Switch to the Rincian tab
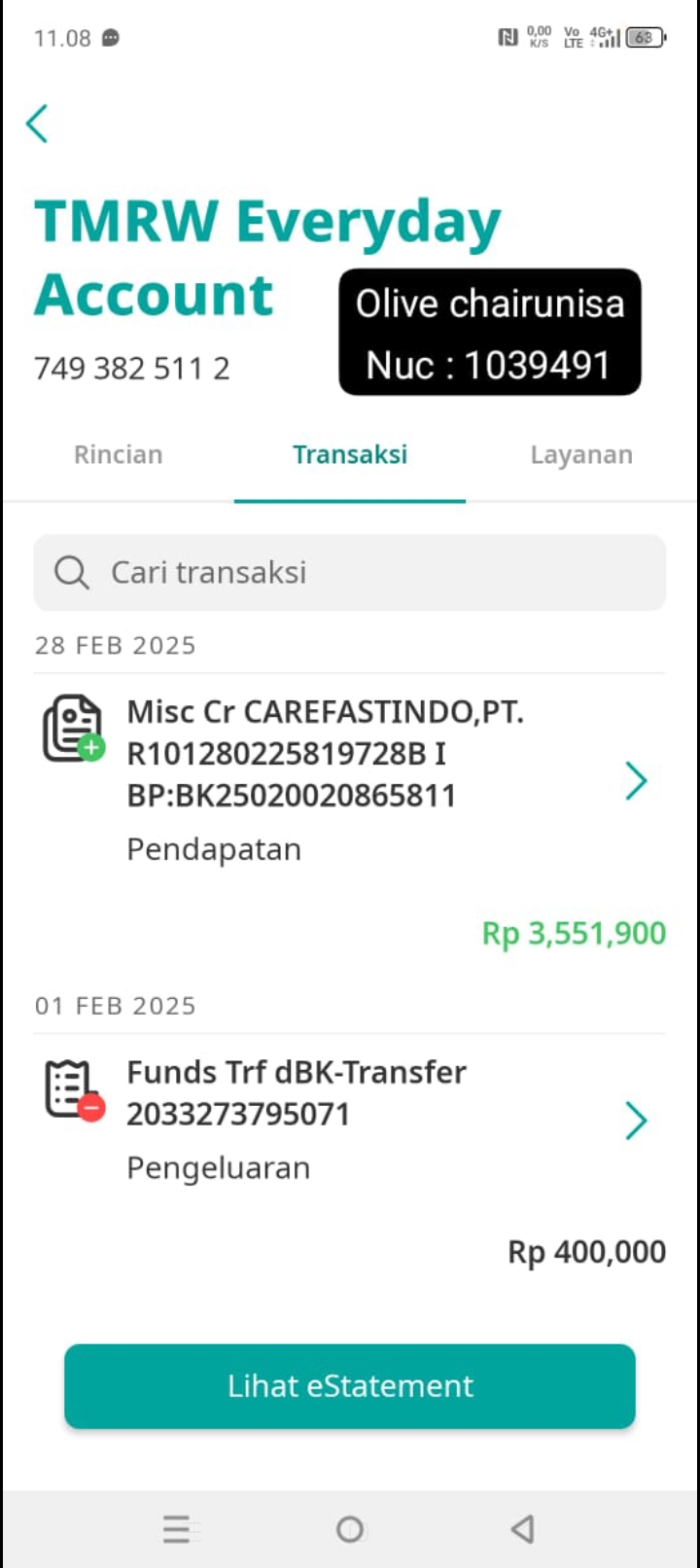 (118, 454)
